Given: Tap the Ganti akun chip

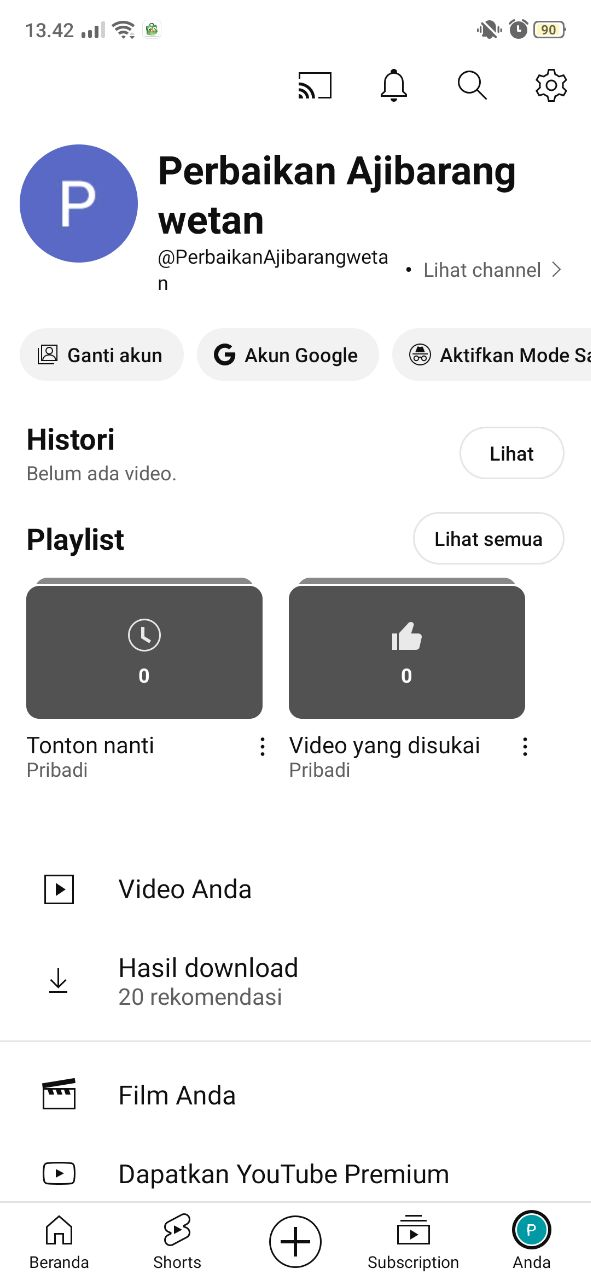Looking at the screenshot, I should 102,355.
